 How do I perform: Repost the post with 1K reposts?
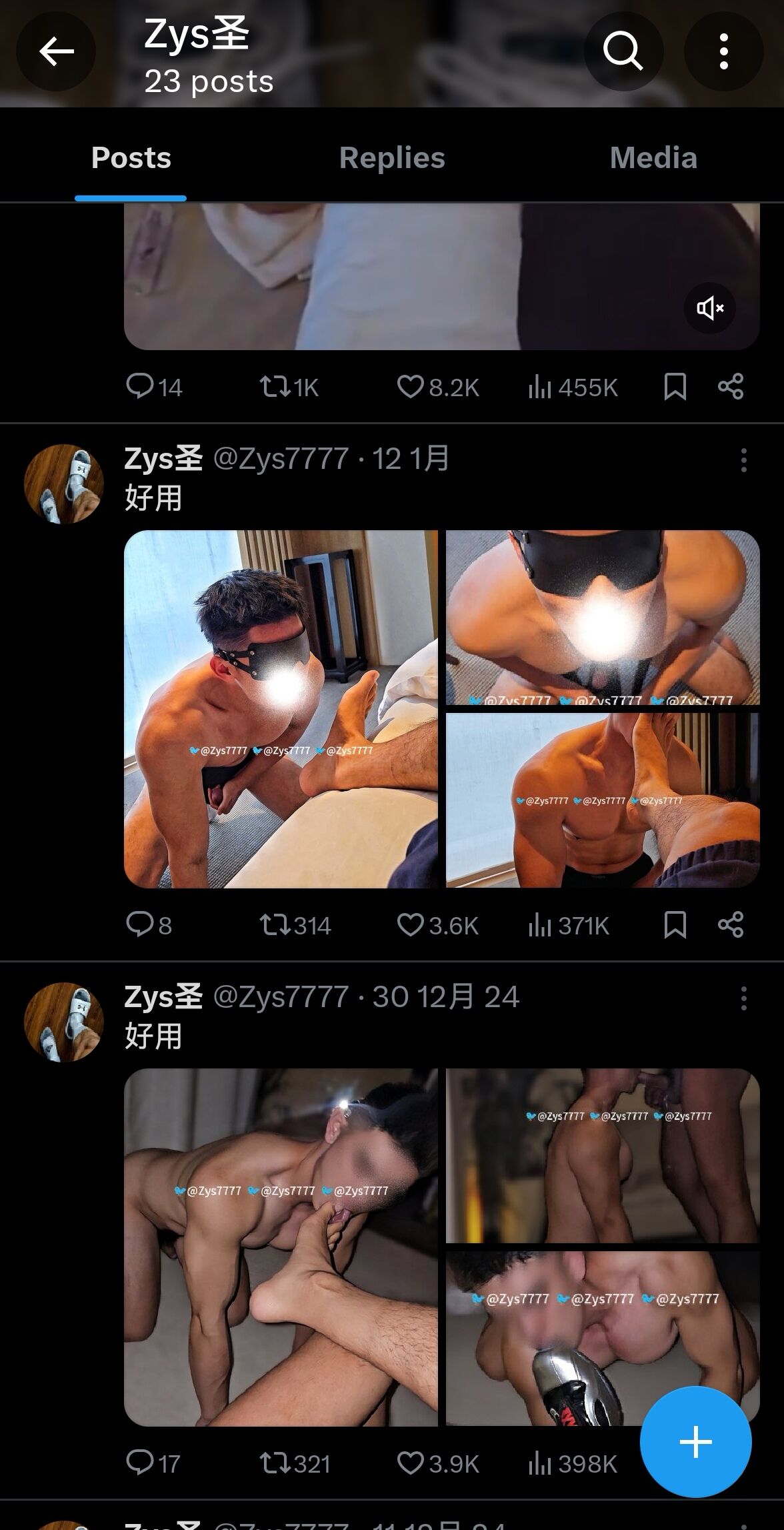[289, 387]
